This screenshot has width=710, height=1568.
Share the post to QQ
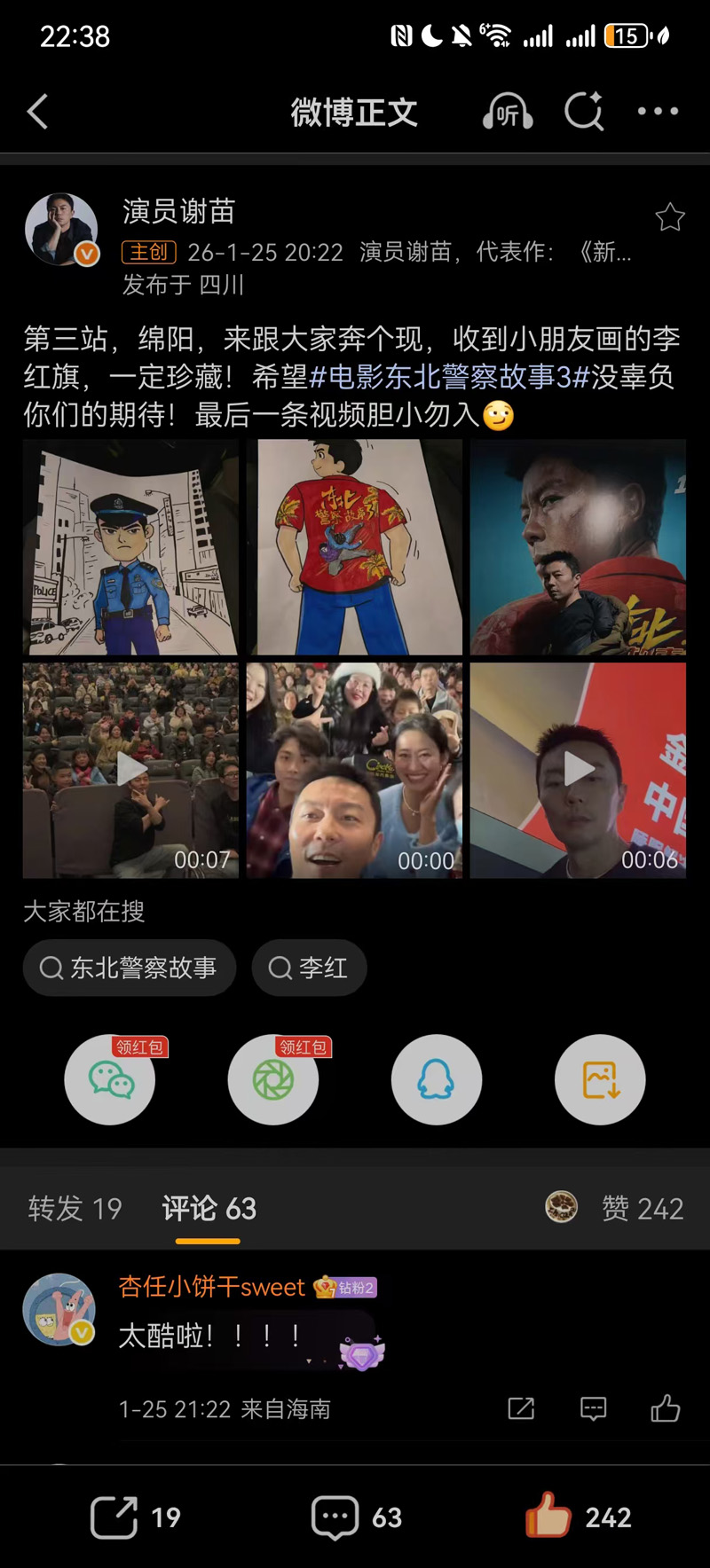pyautogui.click(x=437, y=1080)
